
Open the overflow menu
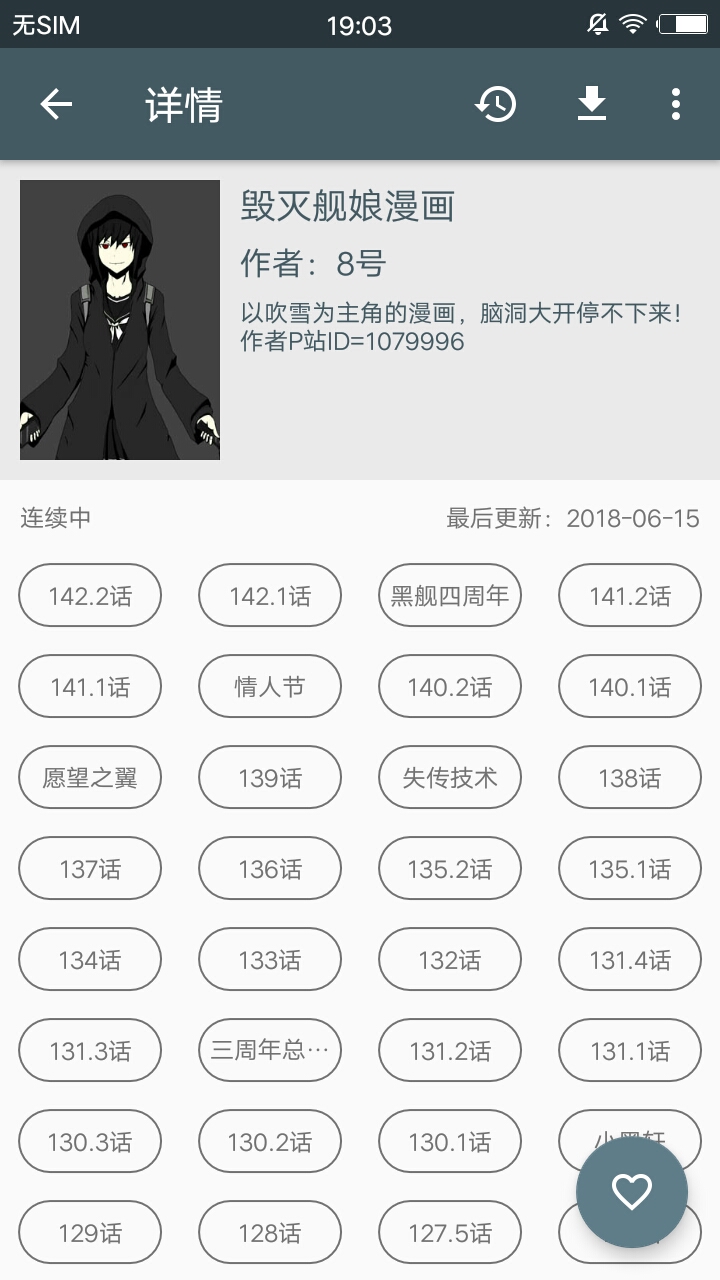[676, 104]
